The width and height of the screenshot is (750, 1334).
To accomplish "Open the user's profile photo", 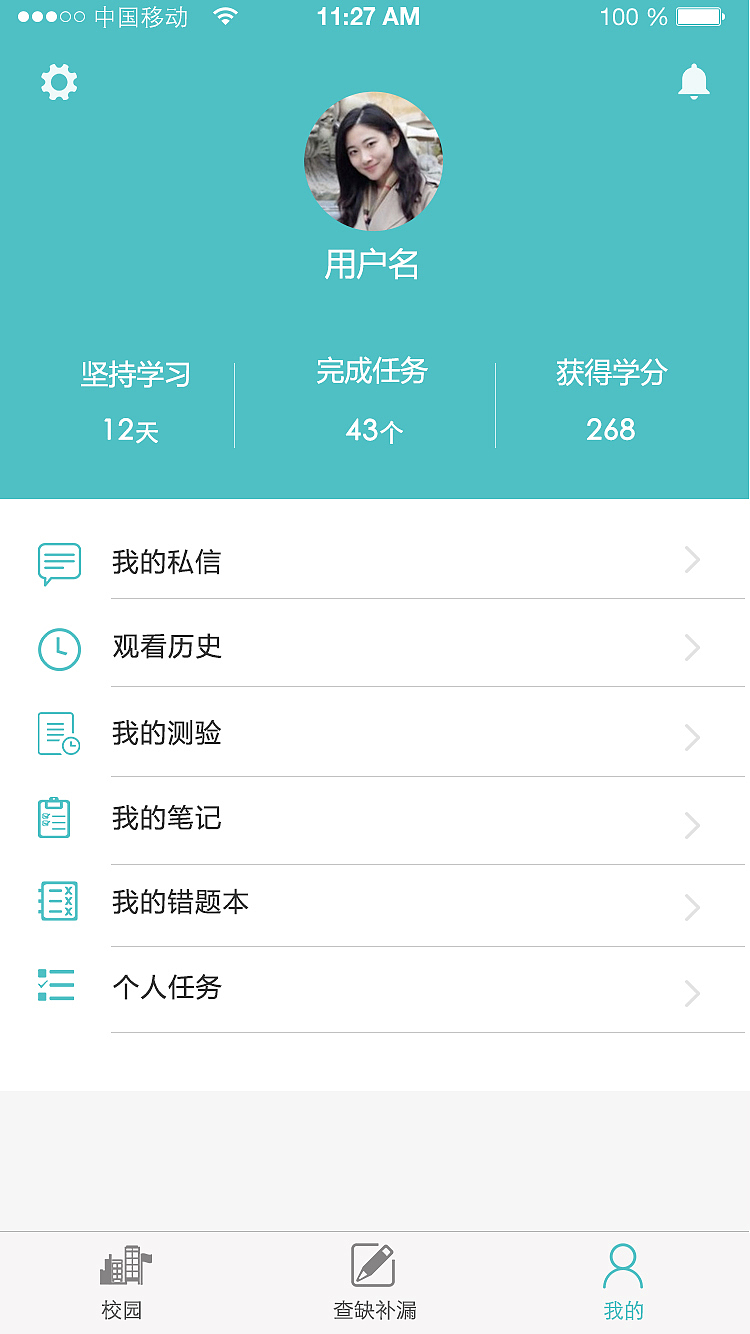I will pos(372,160).
